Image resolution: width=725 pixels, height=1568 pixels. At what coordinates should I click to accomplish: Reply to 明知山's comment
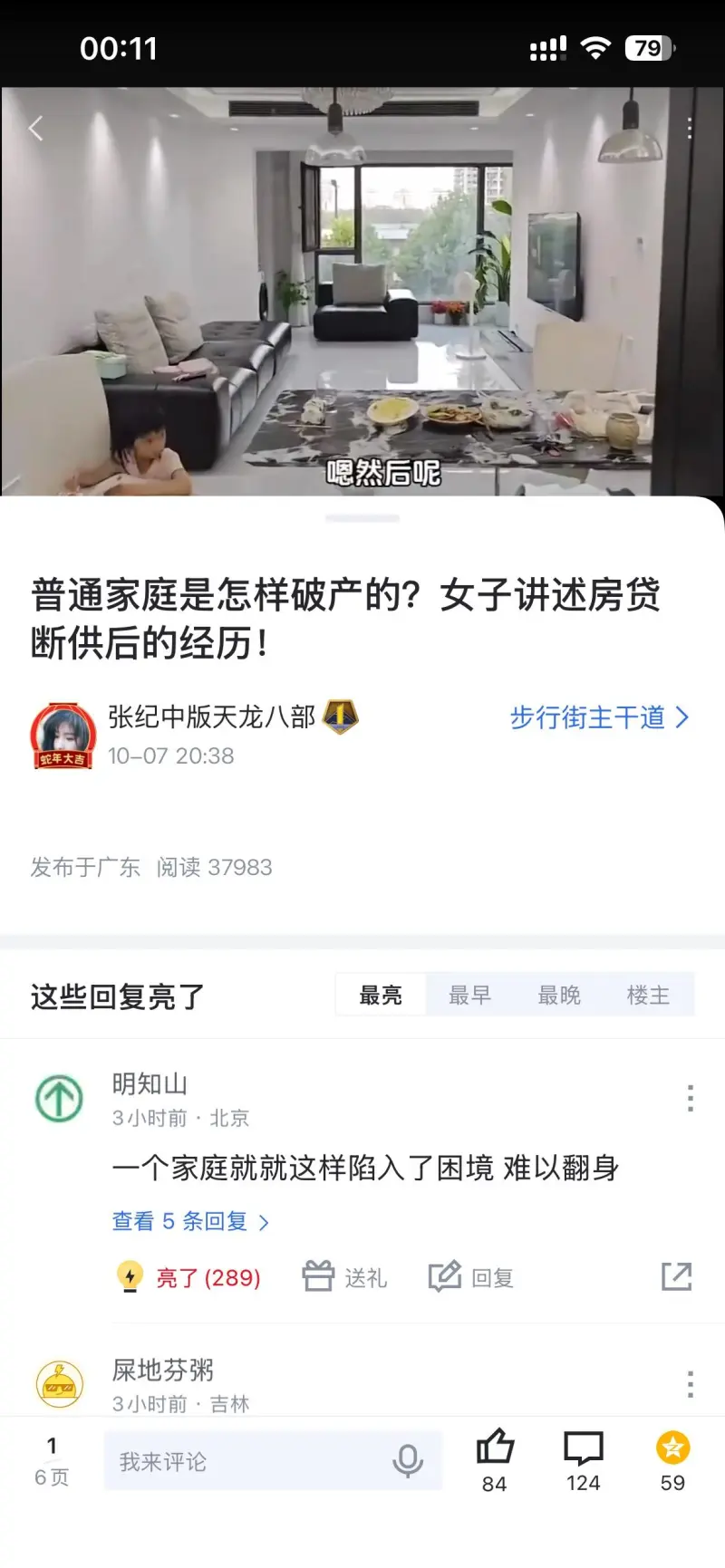click(x=471, y=1277)
